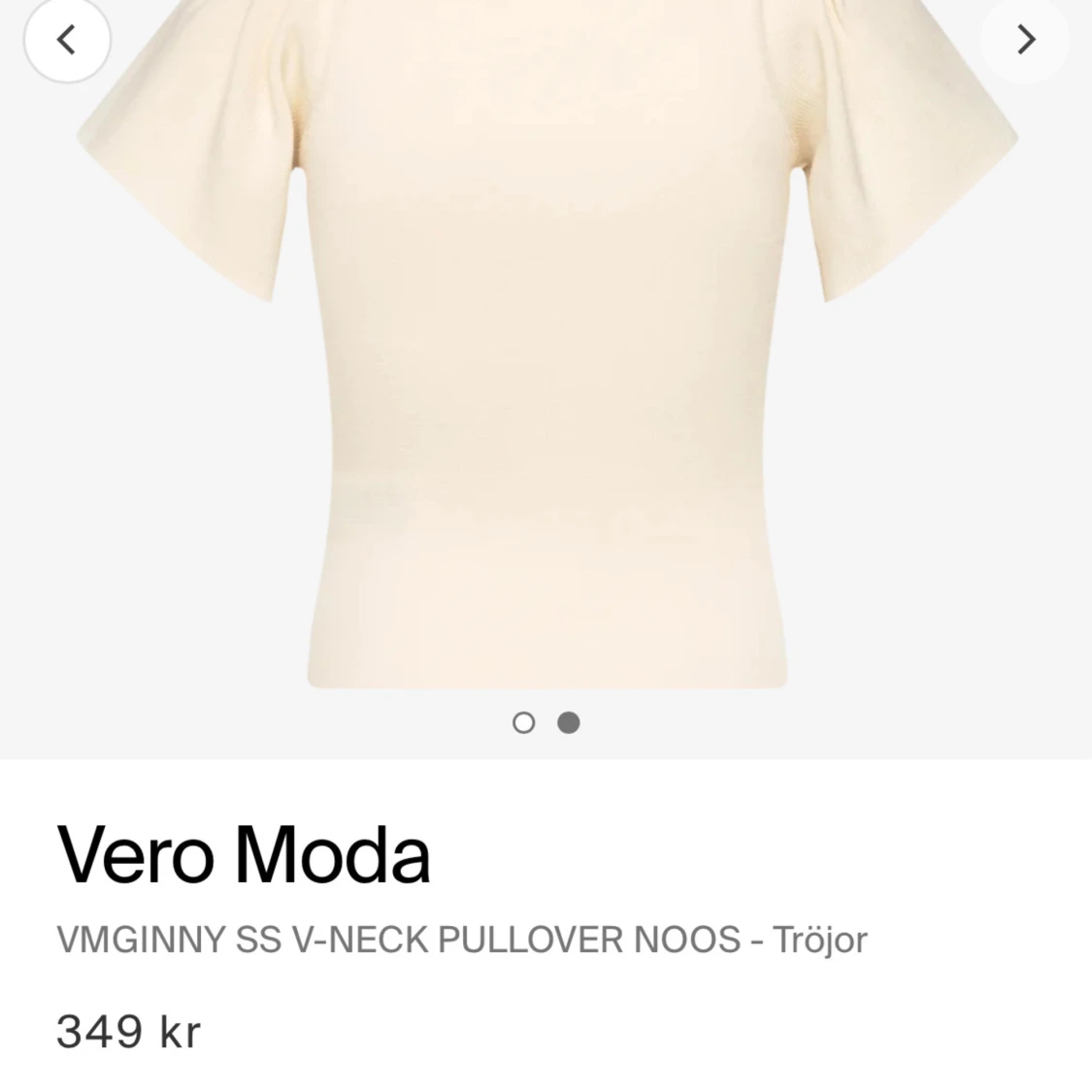The width and height of the screenshot is (1092, 1092).
Task: Show the next product image
Action: coord(1025,40)
